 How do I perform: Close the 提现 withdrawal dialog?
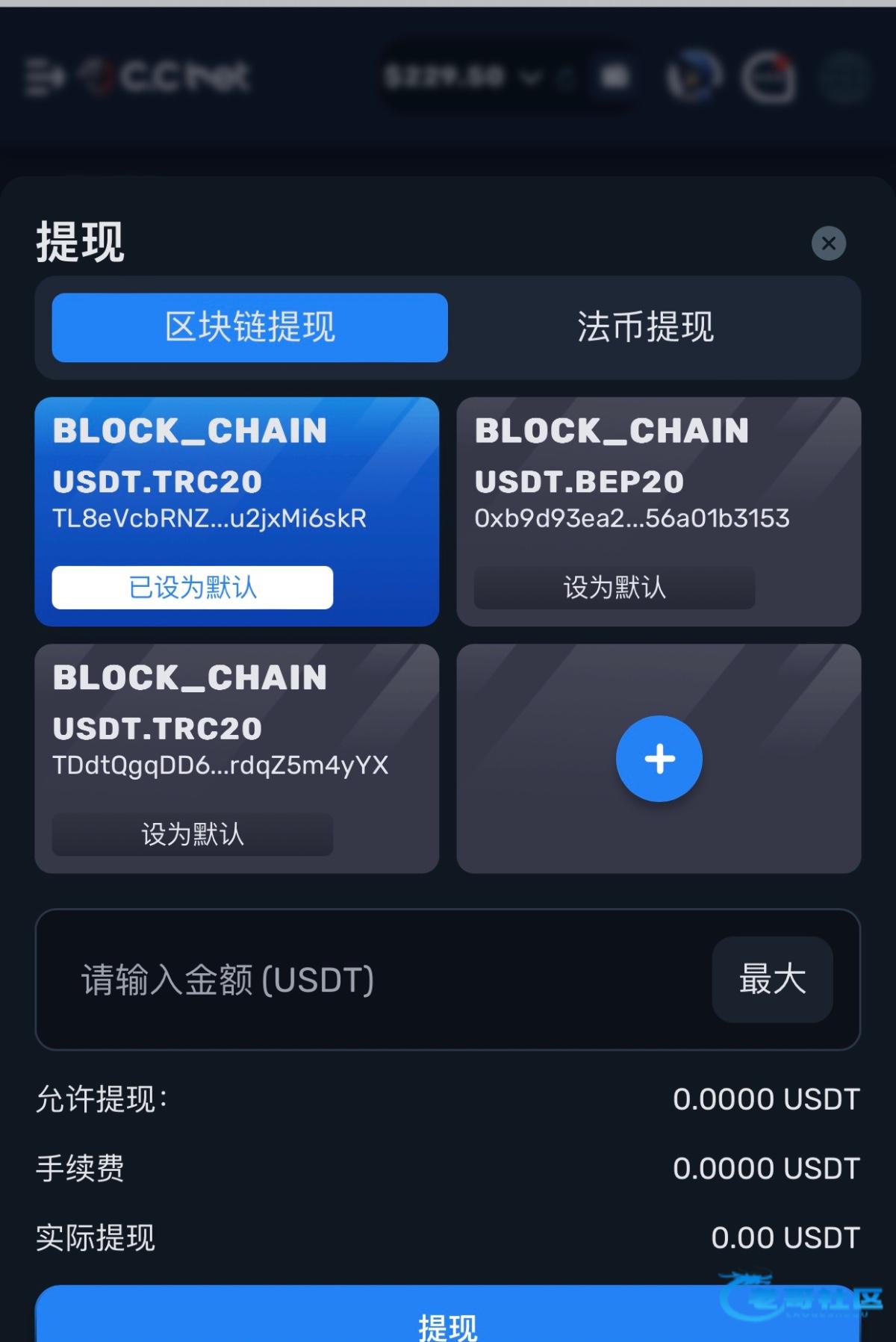tap(828, 243)
